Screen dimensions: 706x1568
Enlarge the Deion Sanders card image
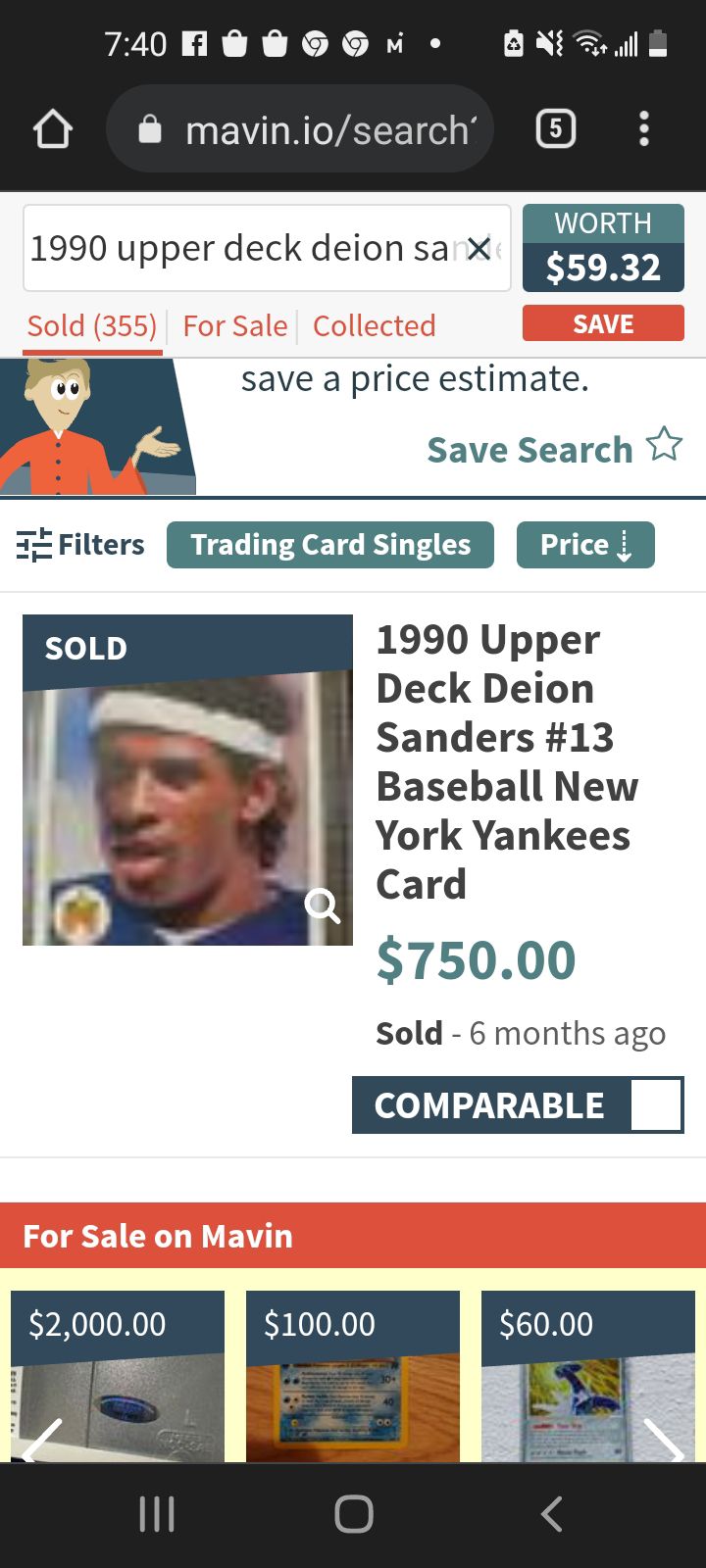click(323, 906)
